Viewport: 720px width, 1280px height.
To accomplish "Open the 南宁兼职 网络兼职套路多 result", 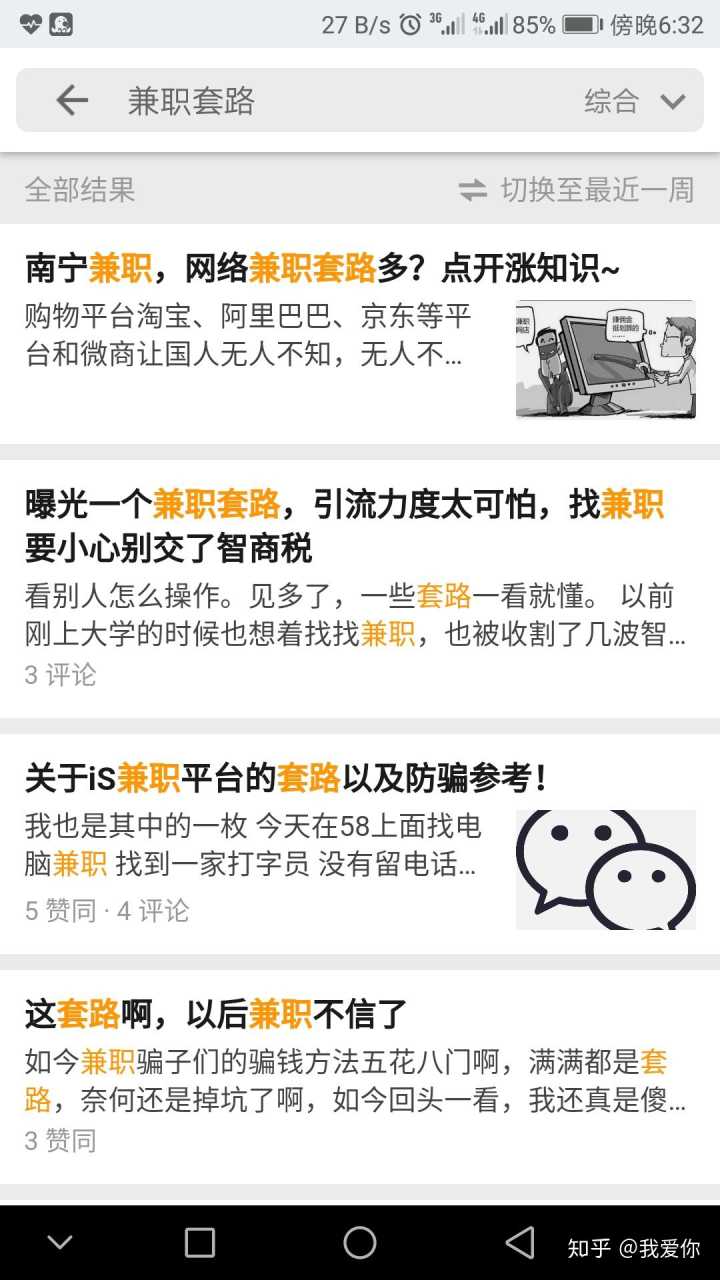I will (323, 268).
